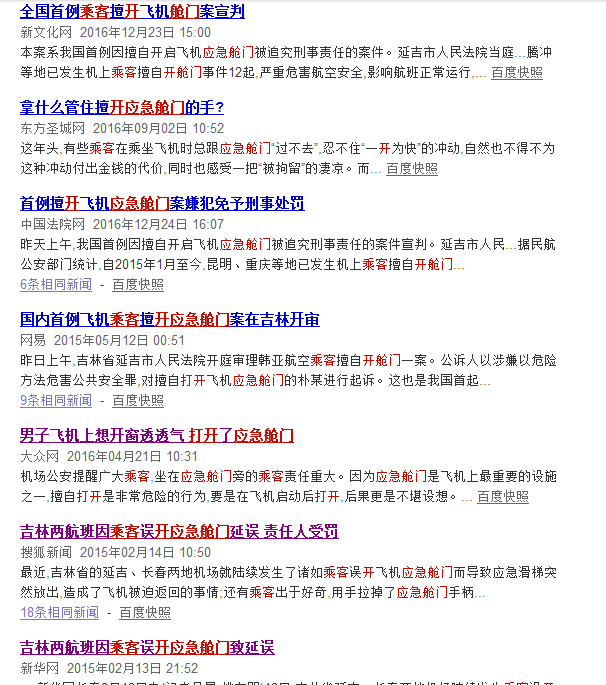The height and width of the screenshot is (685, 606).
Task: Open the article 拿什么管住擅开应急舱门的手?
Action: click(x=122, y=108)
